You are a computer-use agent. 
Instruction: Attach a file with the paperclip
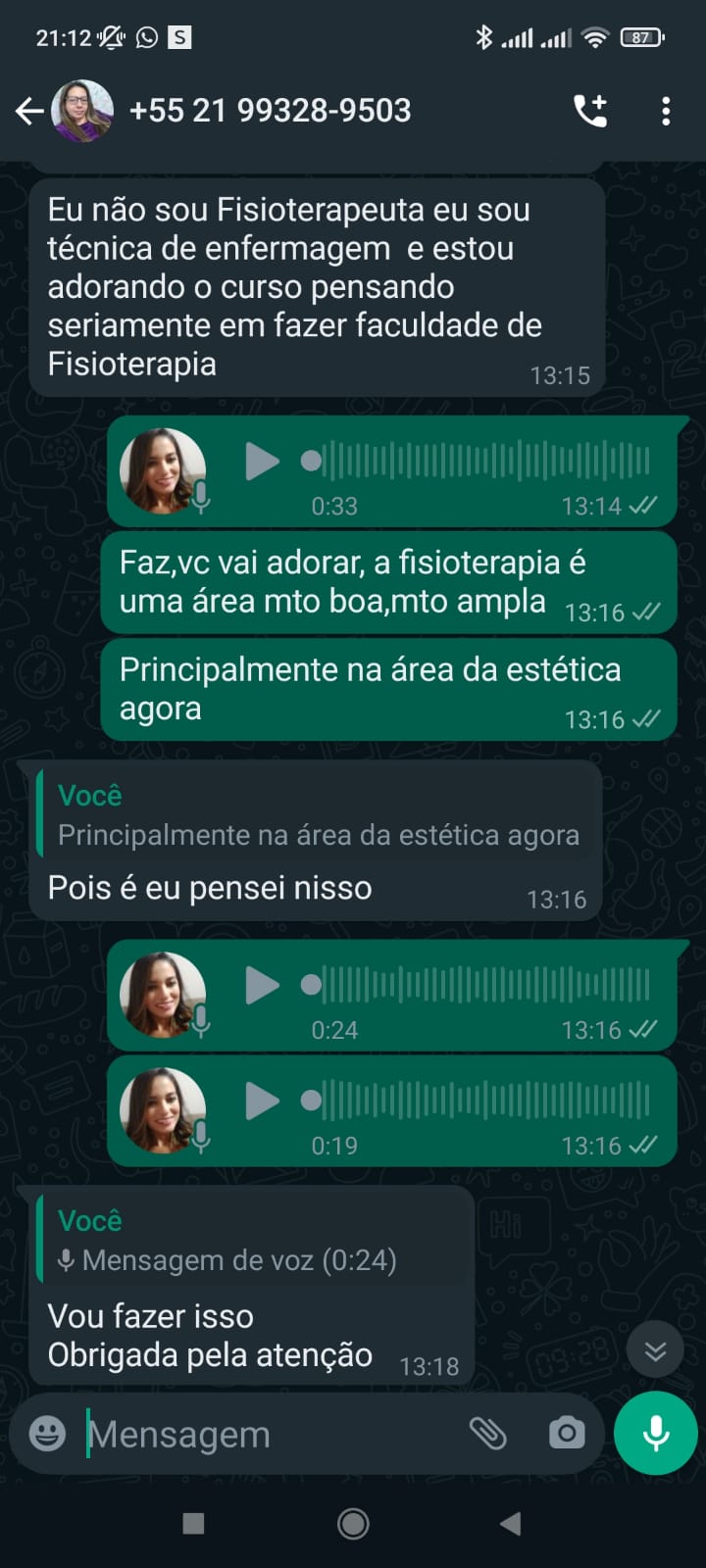[487, 1434]
